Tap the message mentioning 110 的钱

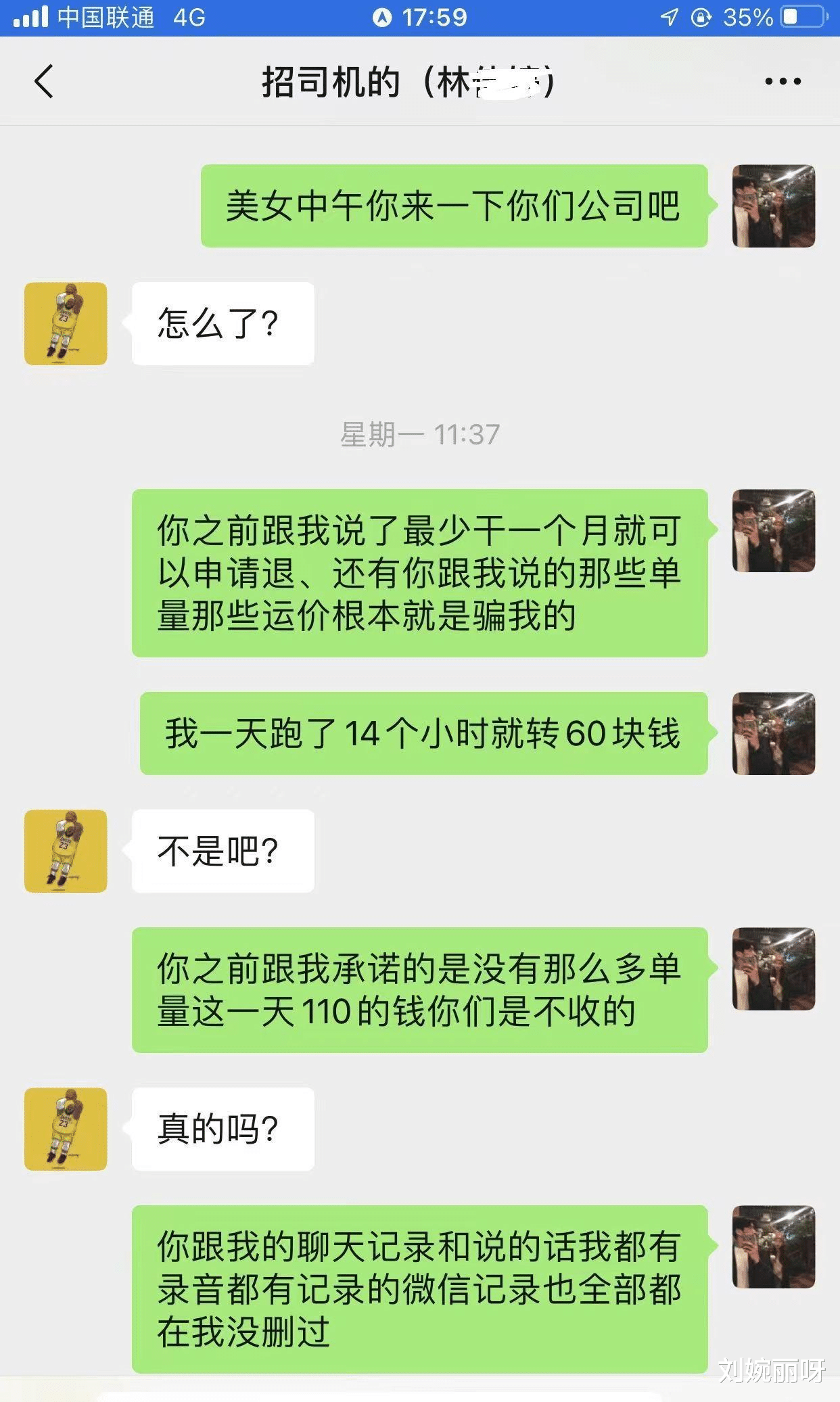tap(419, 1001)
